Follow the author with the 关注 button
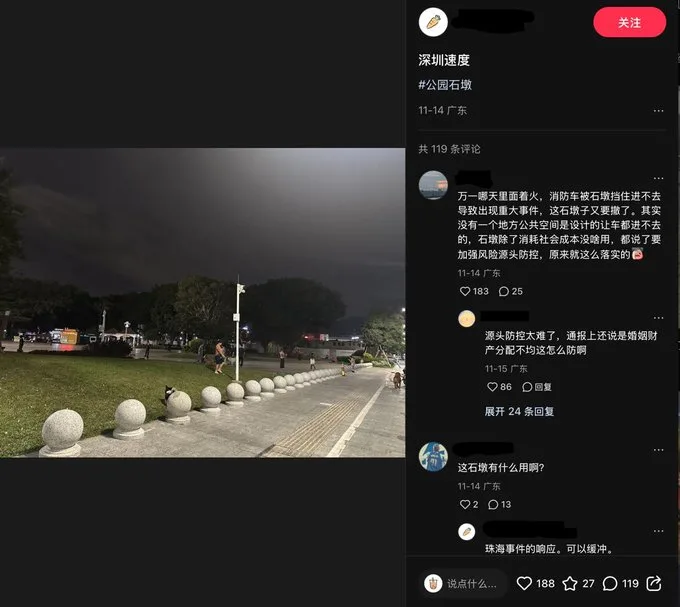The width and height of the screenshot is (680, 607). [x=629, y=22]
